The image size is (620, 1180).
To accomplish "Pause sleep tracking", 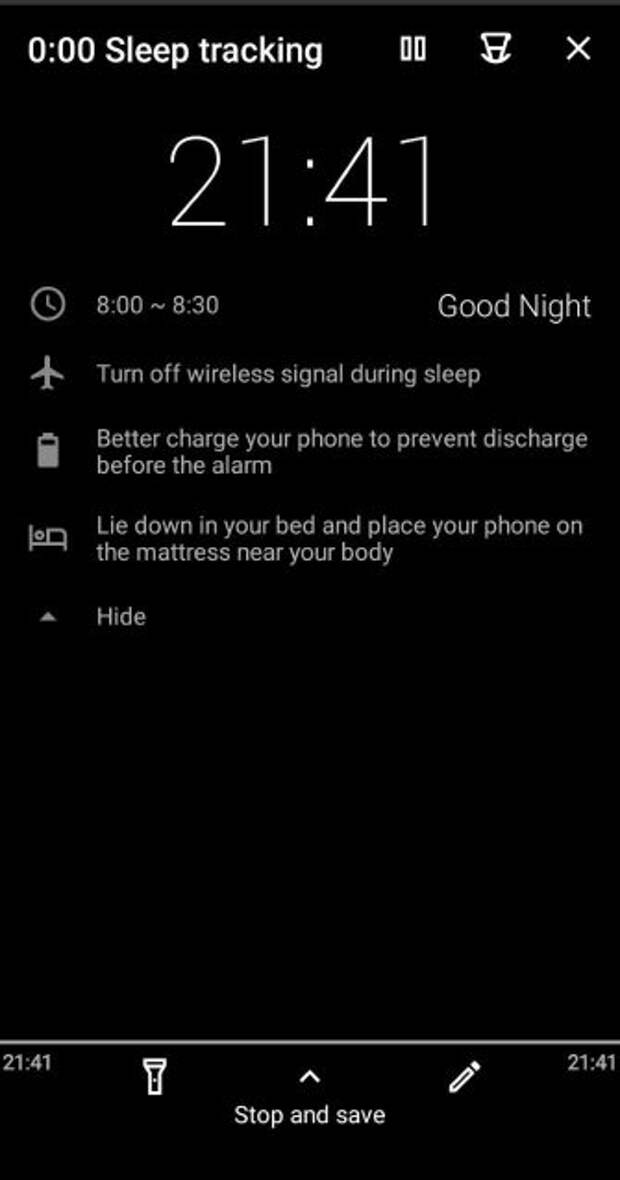I will point(412,49).
